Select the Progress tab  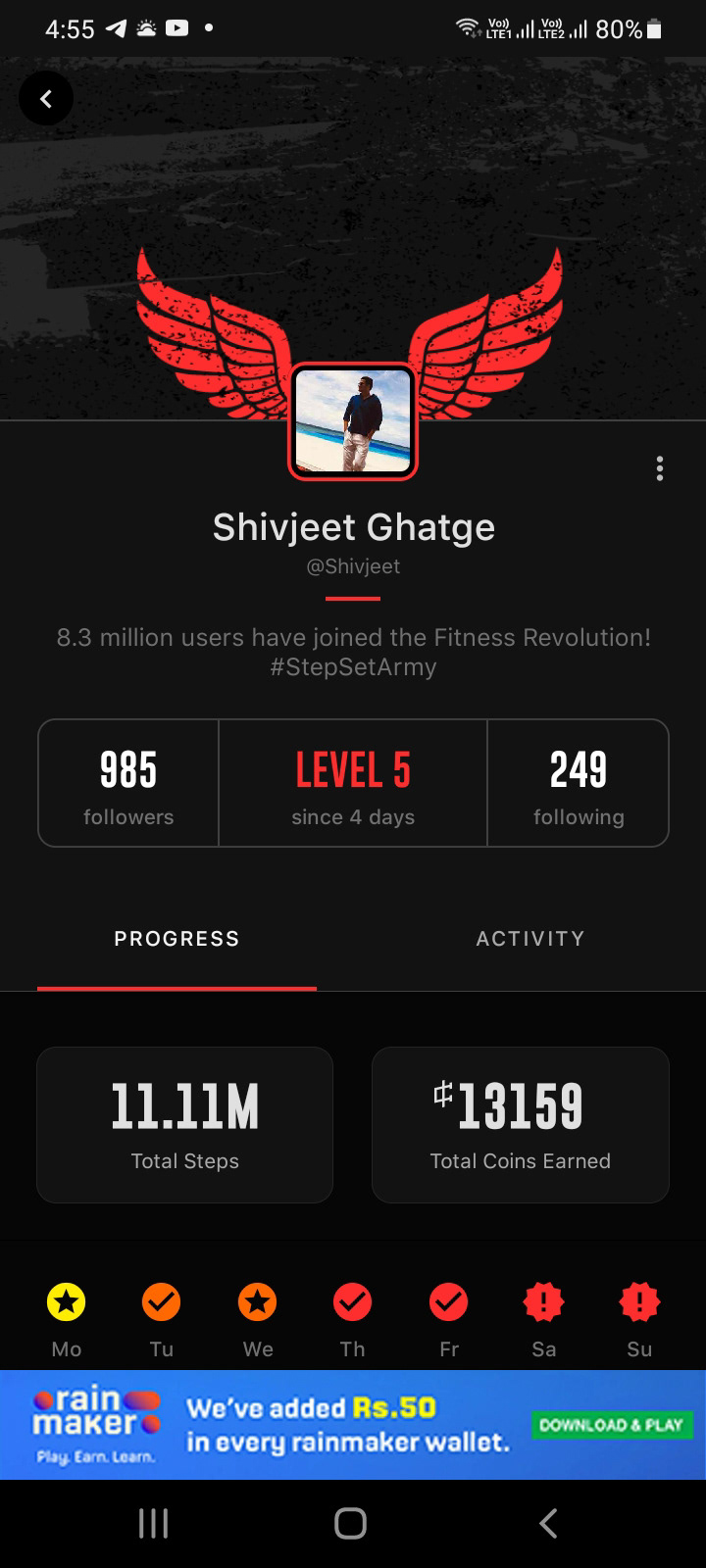point(176,939)
